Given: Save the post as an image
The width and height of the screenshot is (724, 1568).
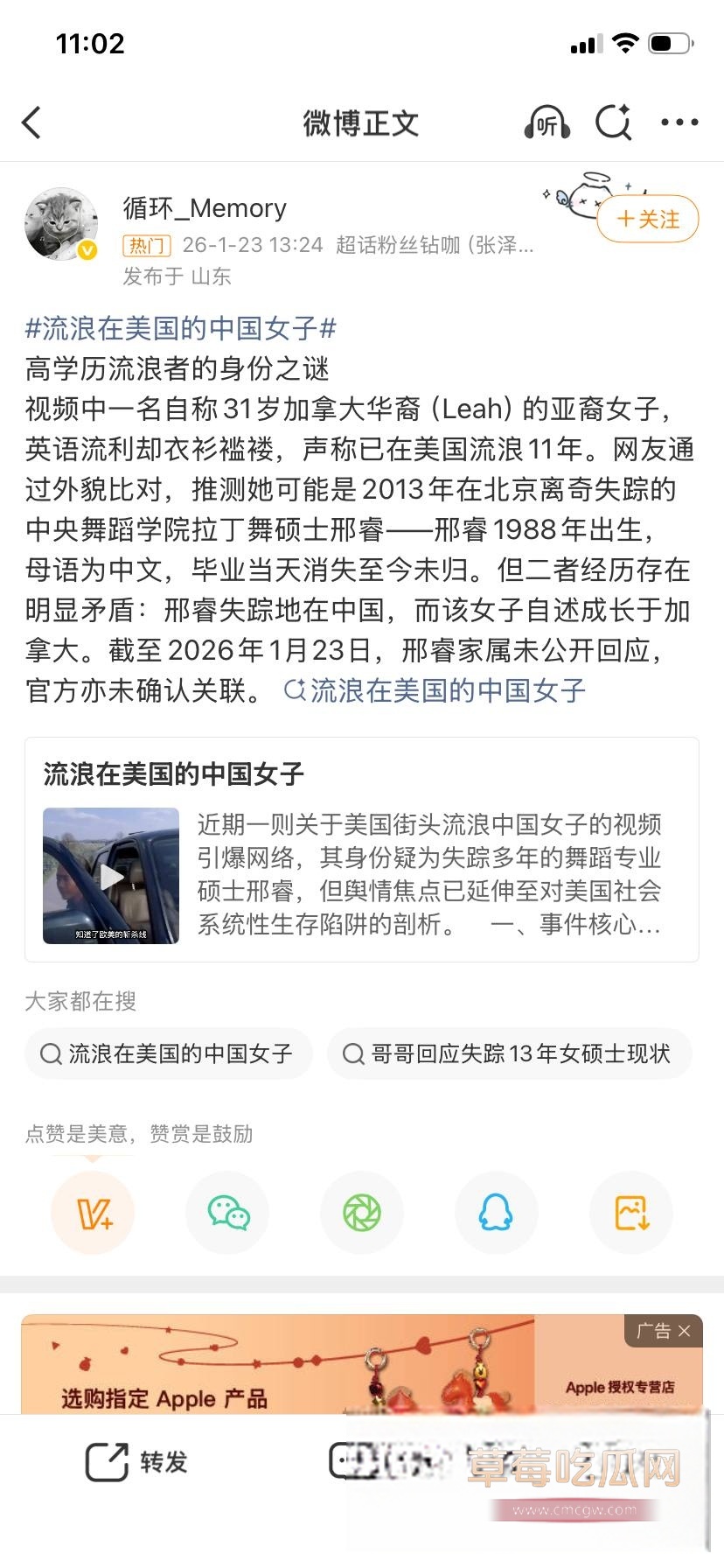Looking at the screenshot, I should click(631, 1213).
